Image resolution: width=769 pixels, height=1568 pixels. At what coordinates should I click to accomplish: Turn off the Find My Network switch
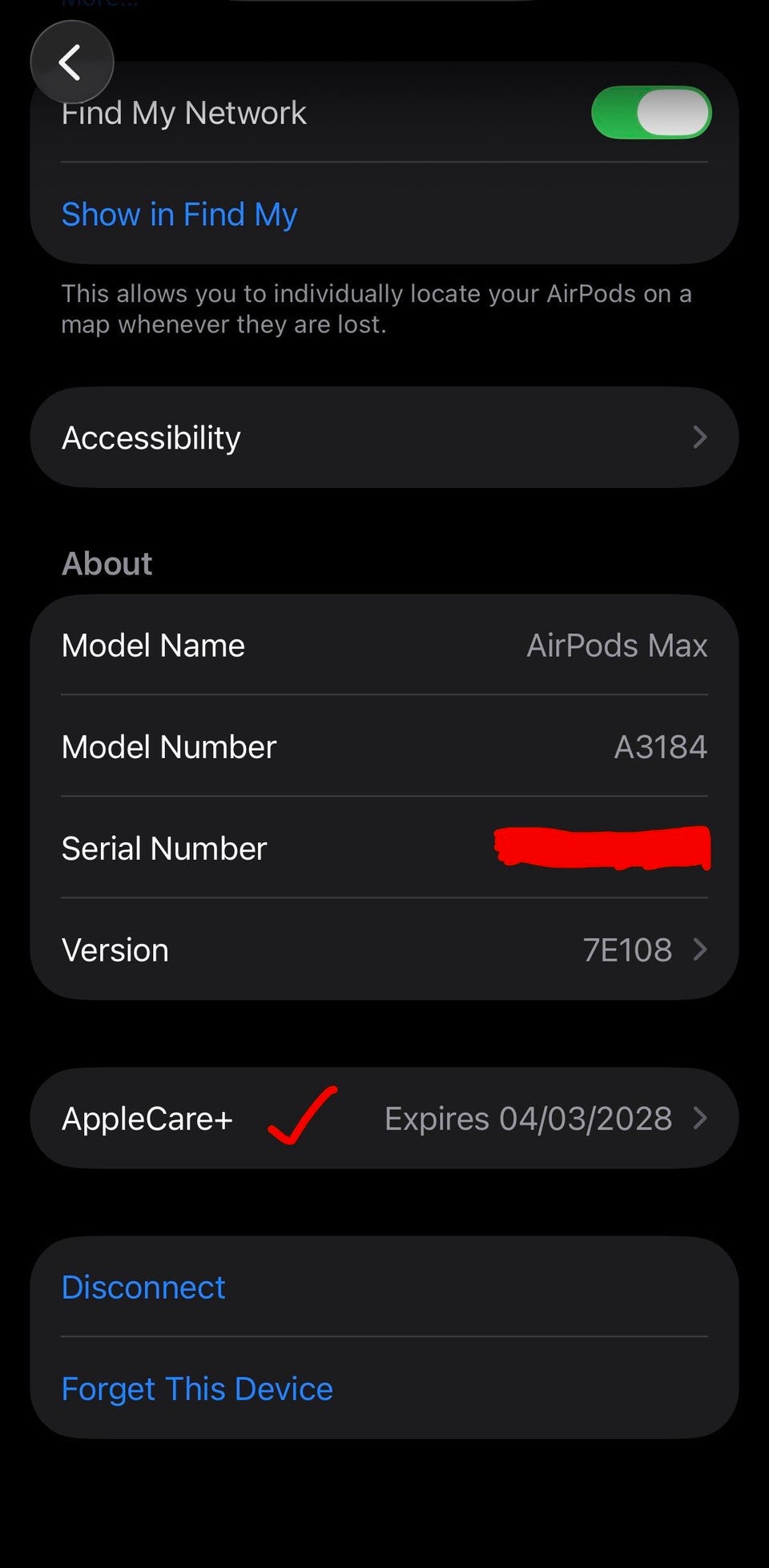tap(651, 113)
